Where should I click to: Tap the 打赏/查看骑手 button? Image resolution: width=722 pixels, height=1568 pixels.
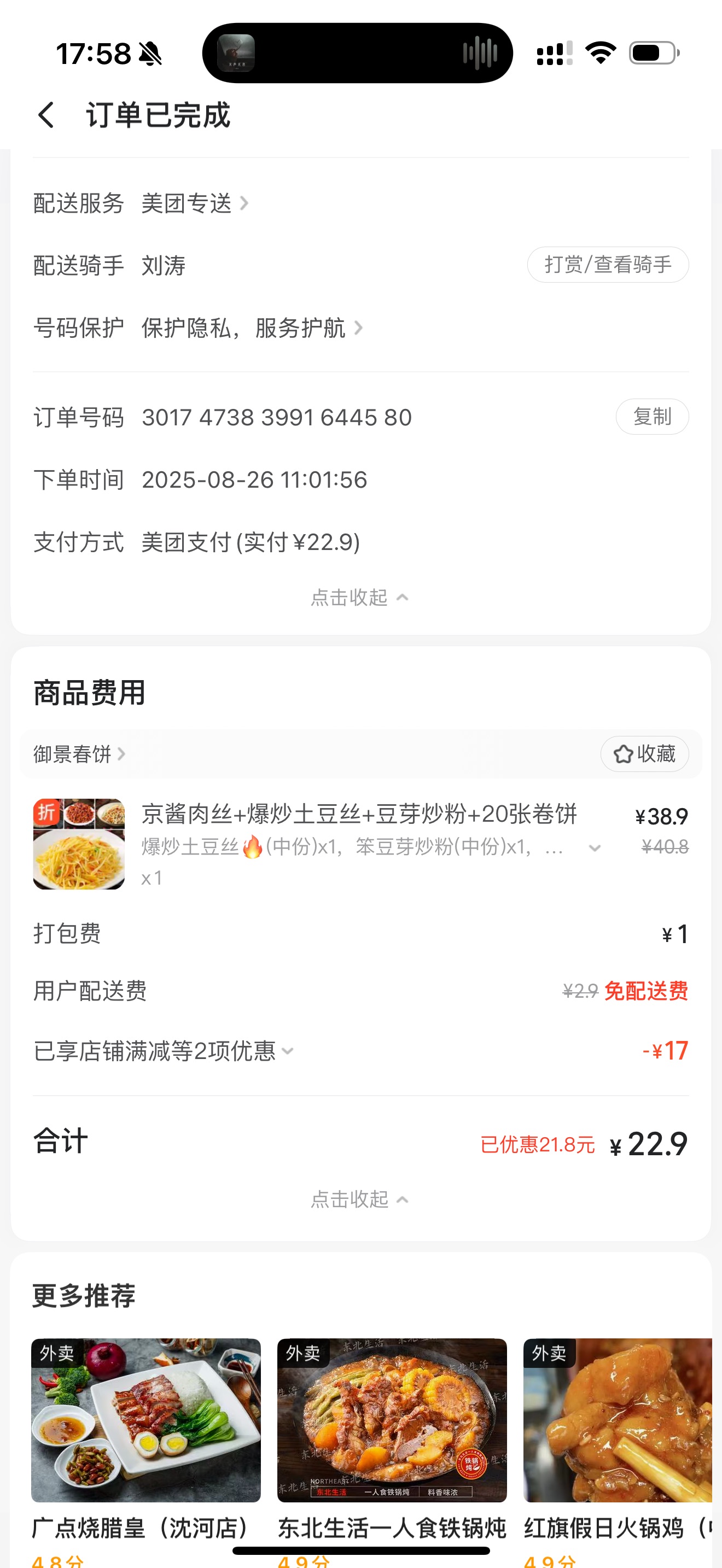pyautogui.click(x=607, y=265)
